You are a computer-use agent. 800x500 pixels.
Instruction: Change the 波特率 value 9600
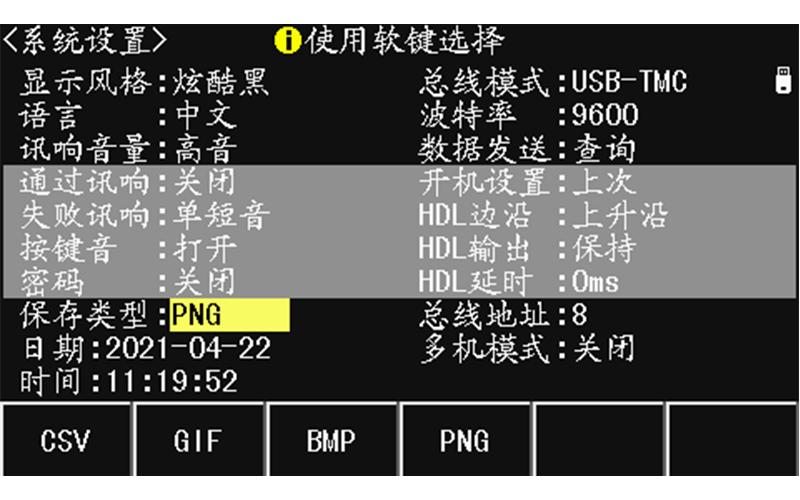(605, 115)
